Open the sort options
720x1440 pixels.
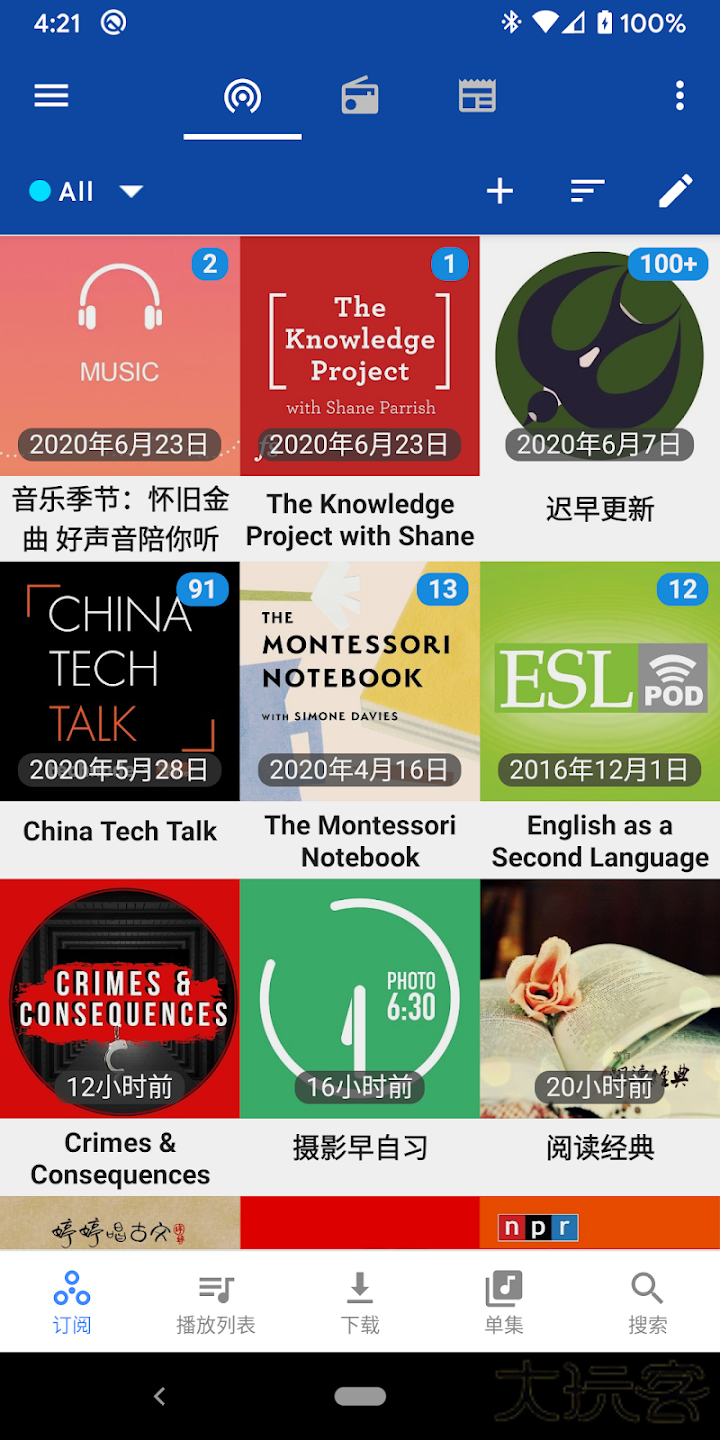[x=587, y=191]
